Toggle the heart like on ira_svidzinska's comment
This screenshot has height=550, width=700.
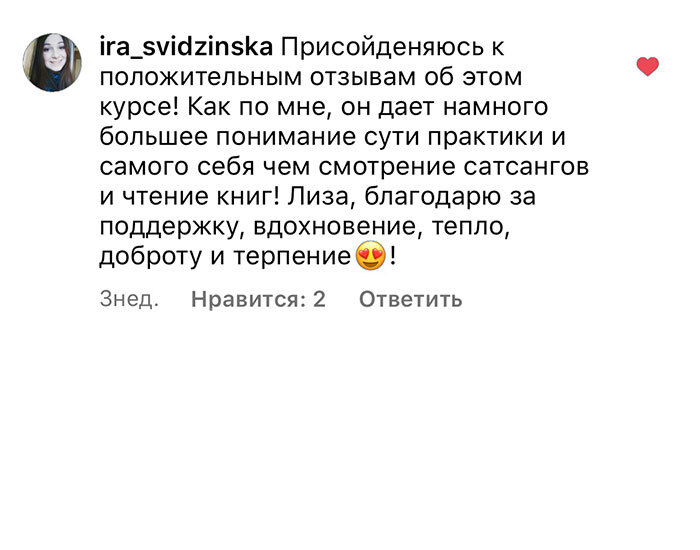(648, 67)
